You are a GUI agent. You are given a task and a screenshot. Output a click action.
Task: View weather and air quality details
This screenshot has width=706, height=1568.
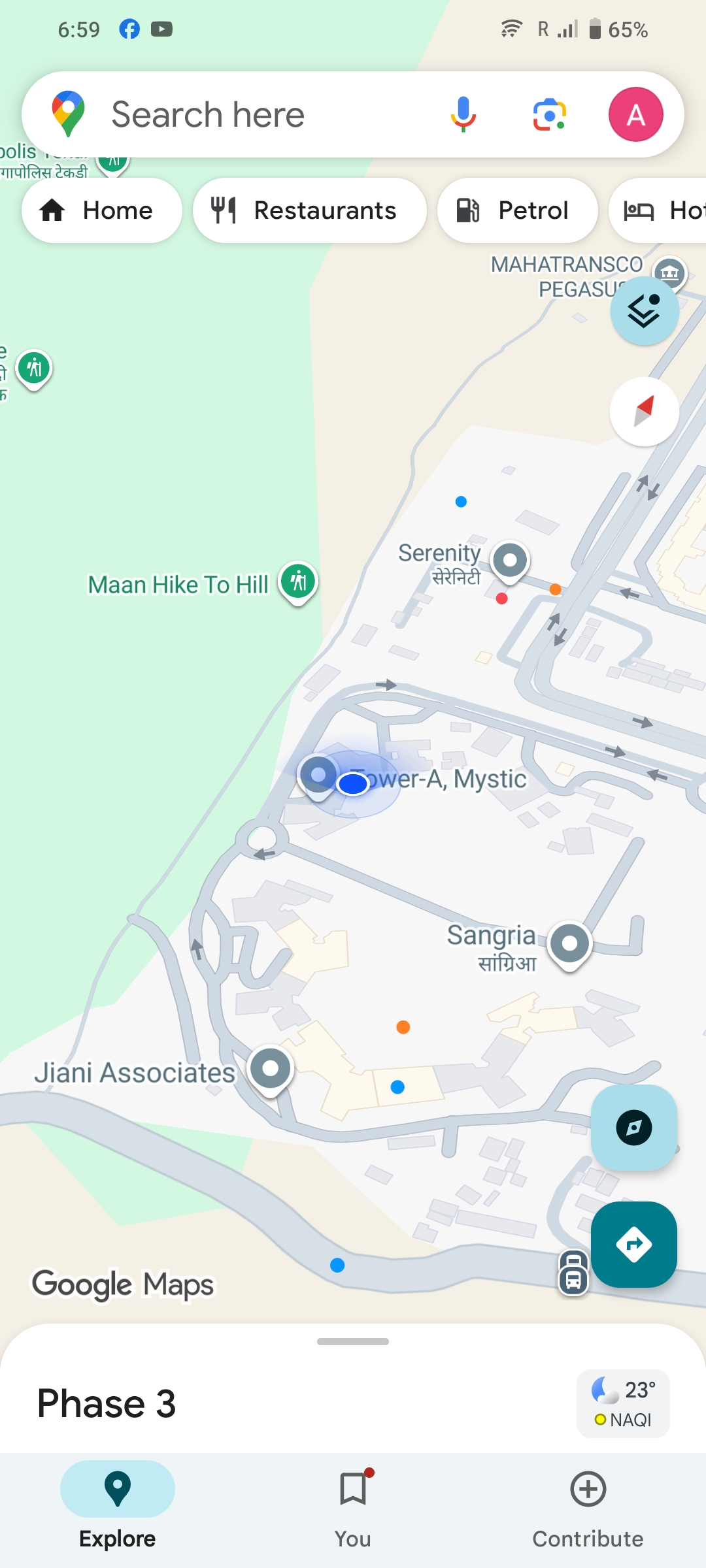point(622,1403)
